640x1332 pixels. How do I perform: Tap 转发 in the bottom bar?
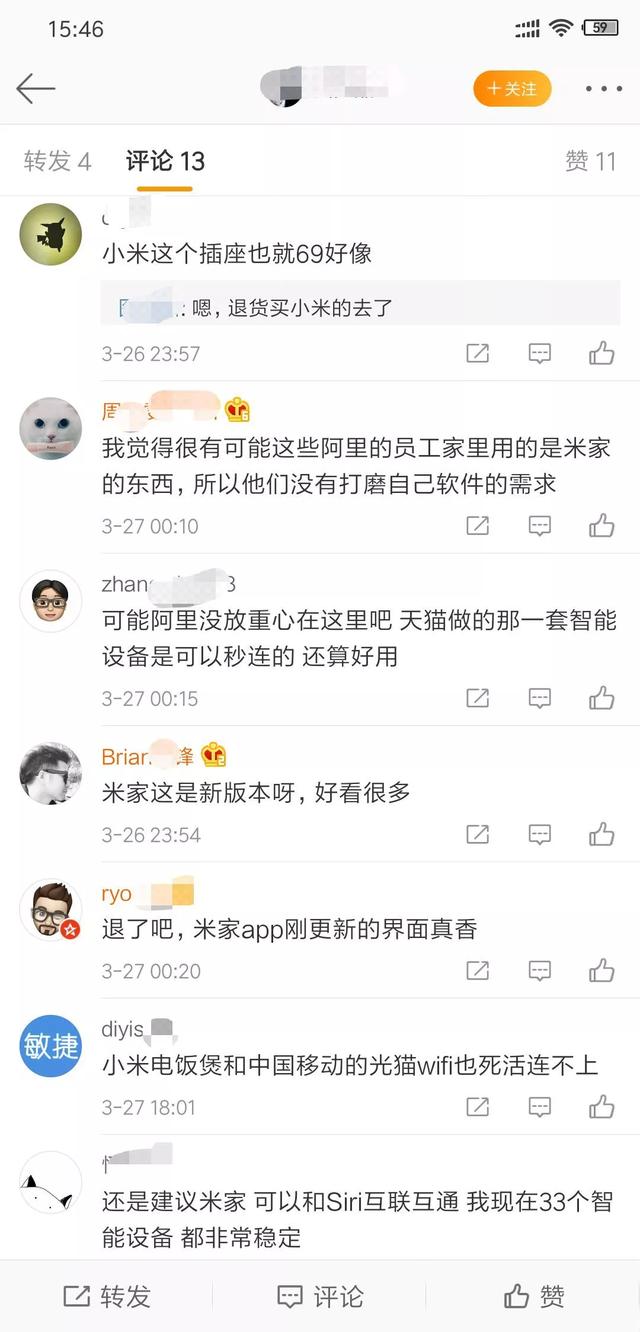click(107, 1297)
